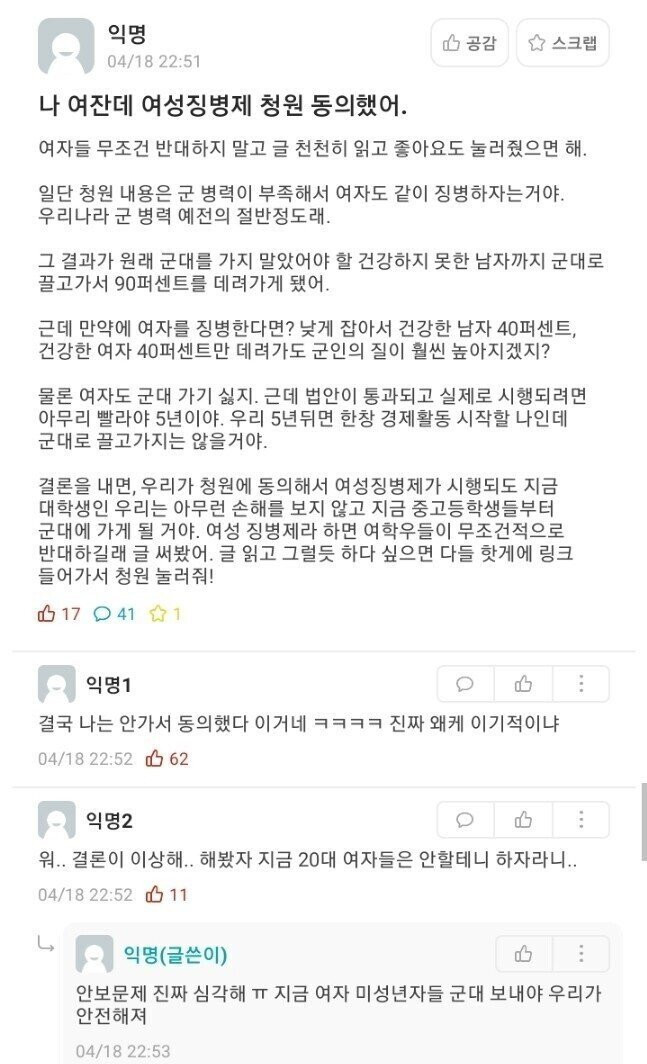Like the 익명(글쓴이) reply
The image size is (647, 1064).
[x=523, y=954]
